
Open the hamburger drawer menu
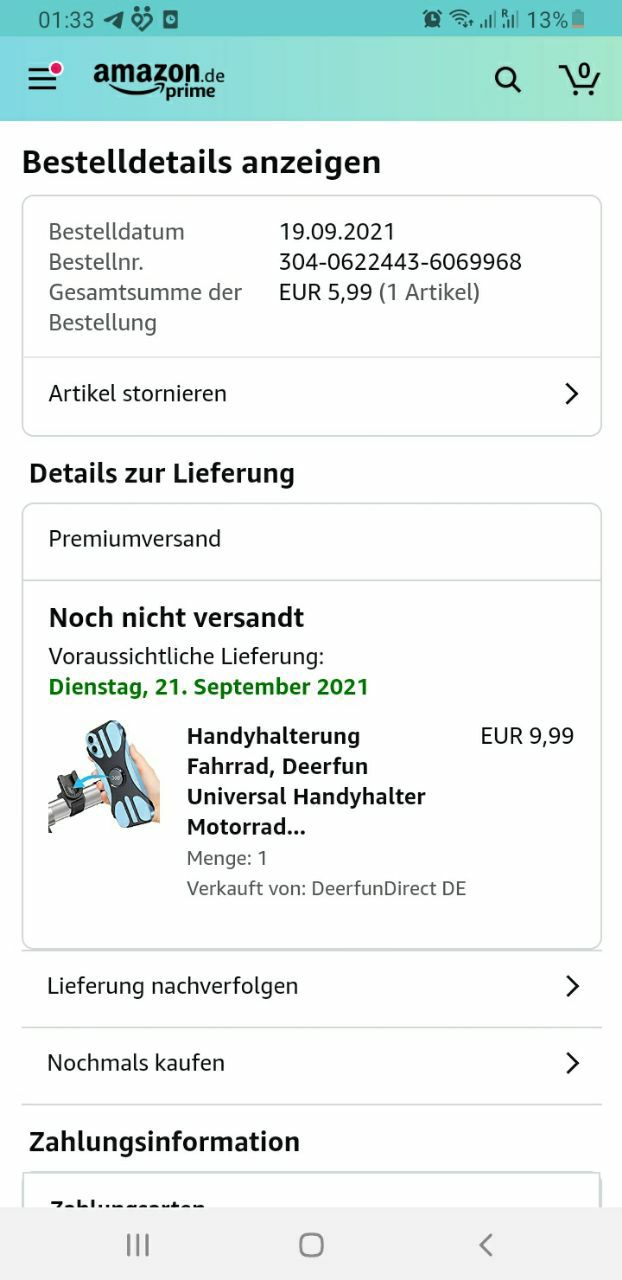pos(43,79)
